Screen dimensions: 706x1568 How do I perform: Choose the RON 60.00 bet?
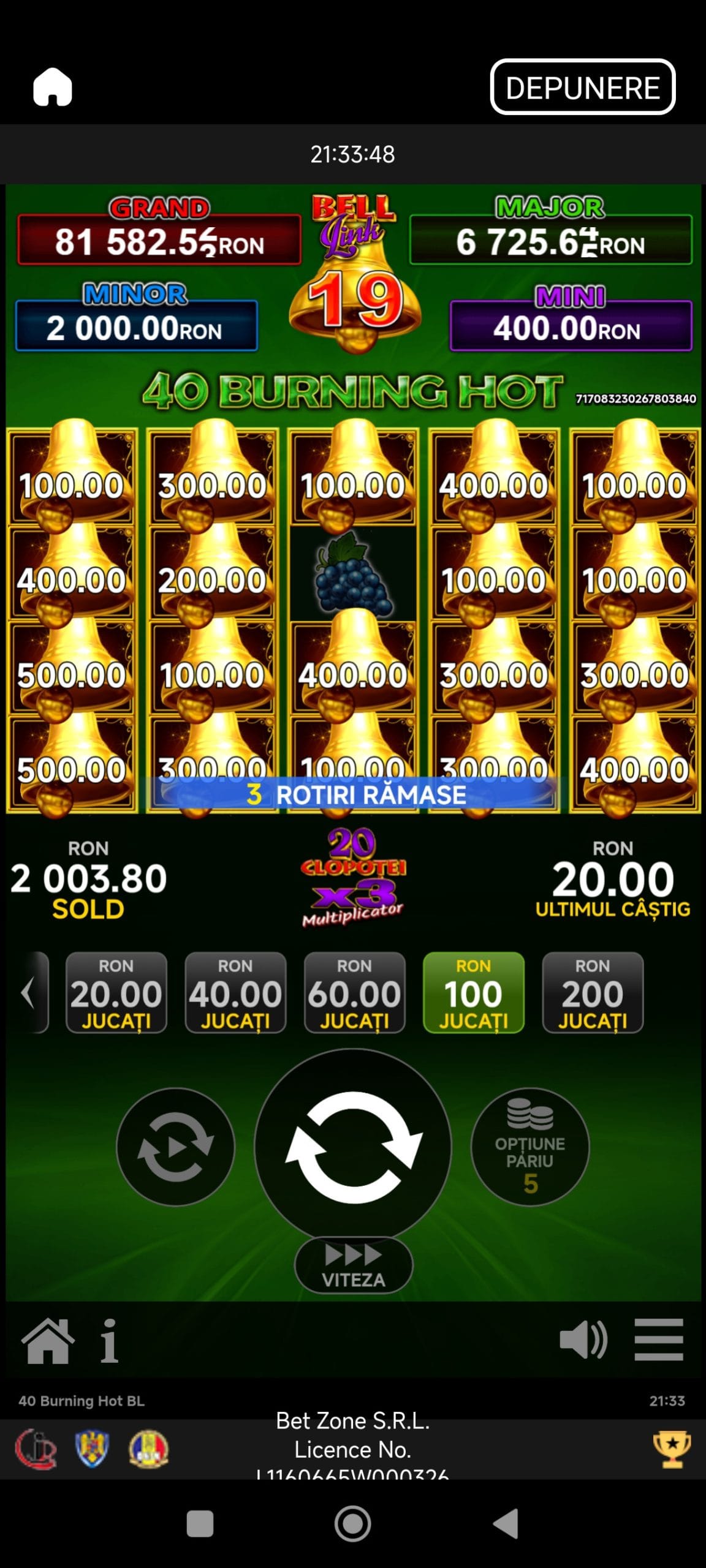354,992
